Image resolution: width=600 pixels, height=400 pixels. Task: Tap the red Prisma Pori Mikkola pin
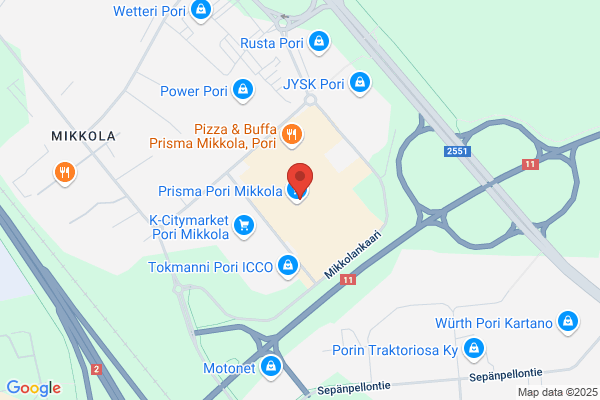click(x=300, y=181)
